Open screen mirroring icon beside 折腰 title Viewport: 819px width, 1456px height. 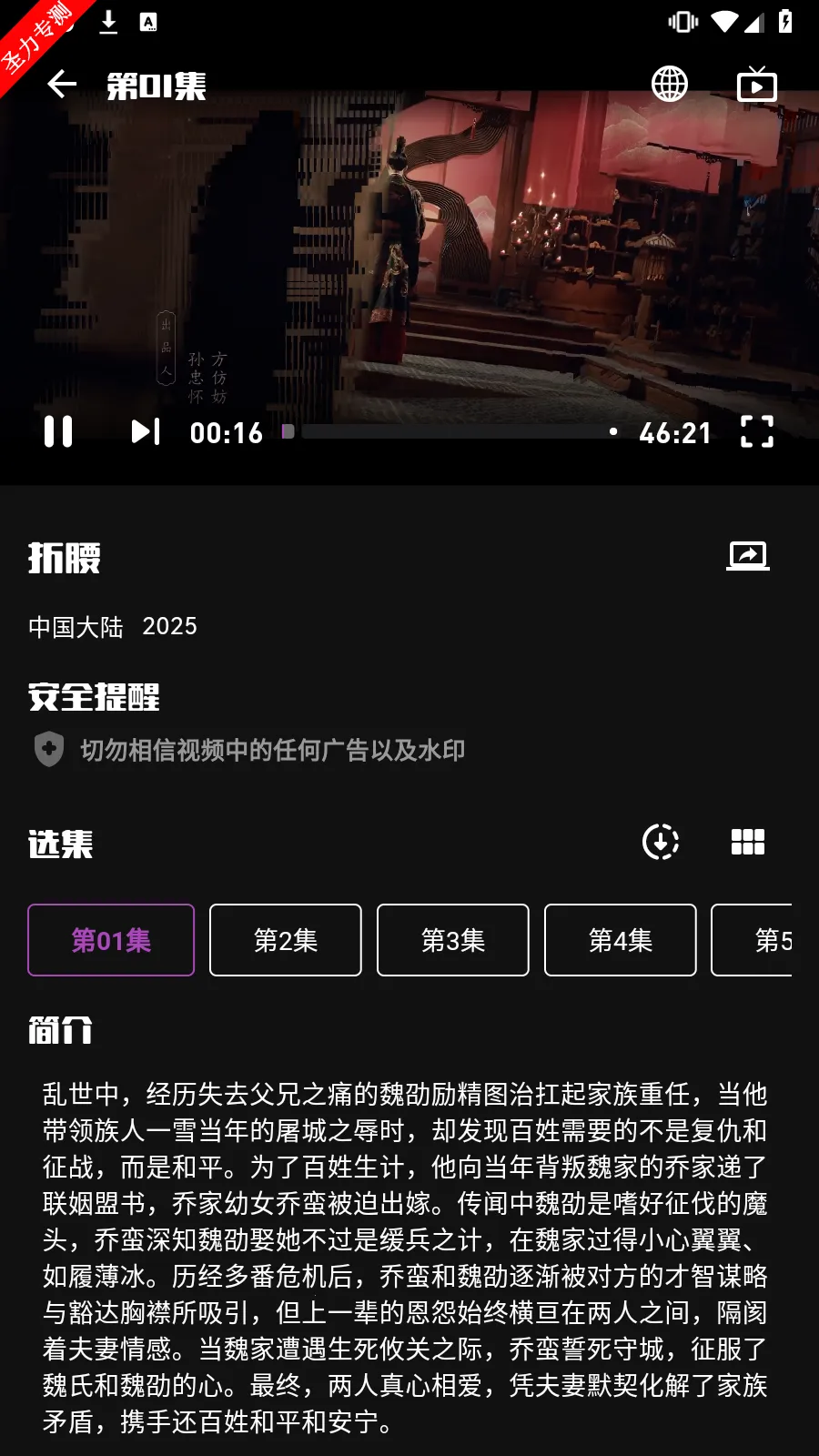pyautogui.click(x=747, y=555)
